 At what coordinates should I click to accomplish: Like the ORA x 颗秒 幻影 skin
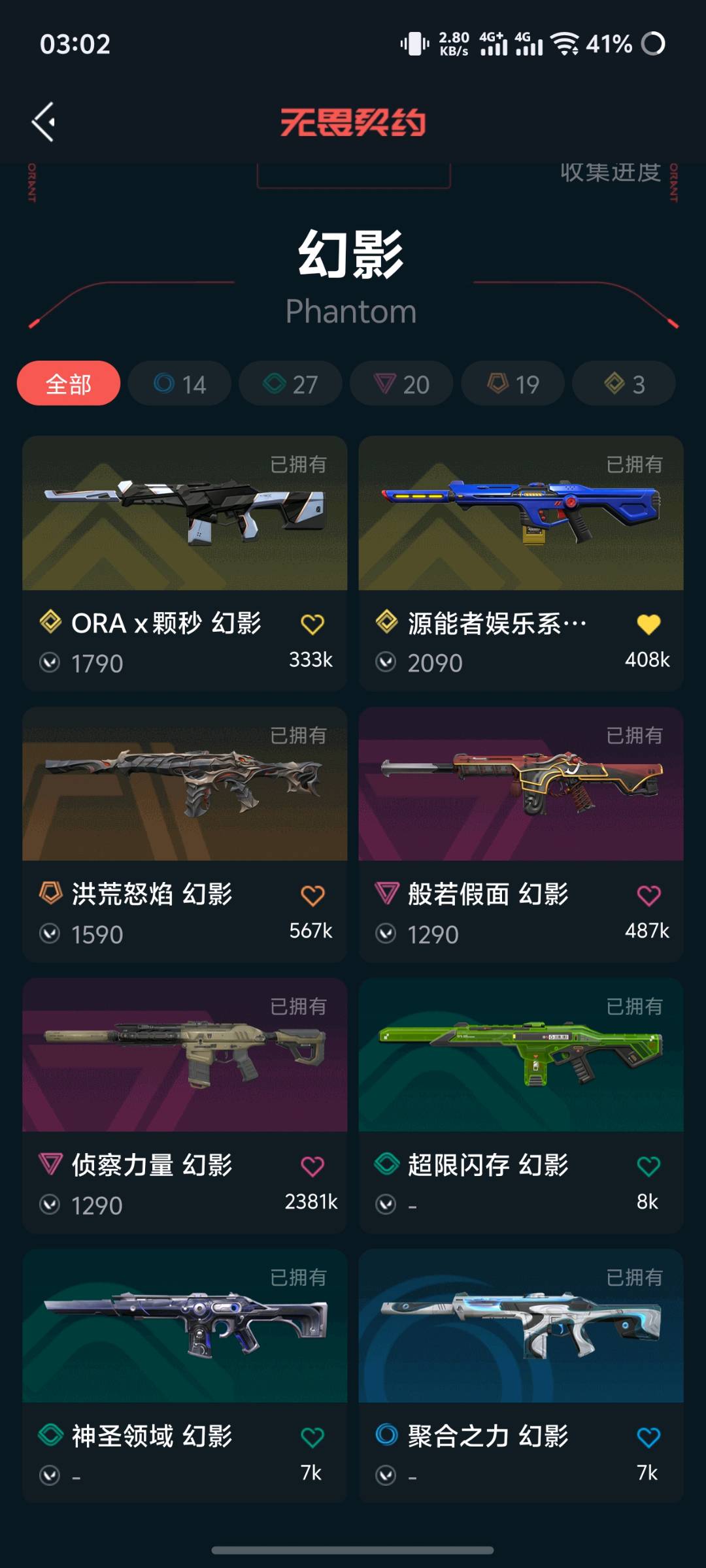tap(312, 624)
